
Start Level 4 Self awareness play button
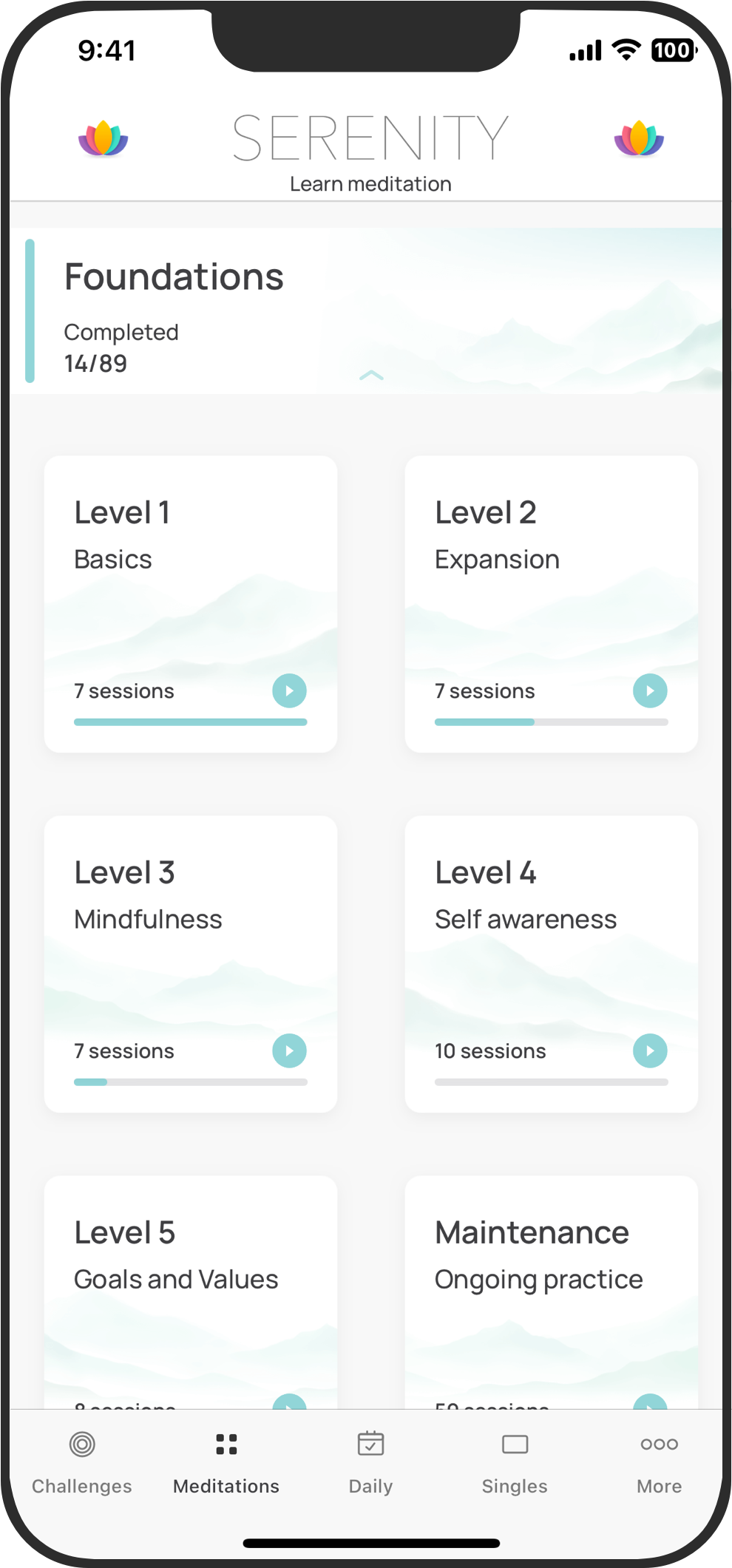tap(650, 1051)
